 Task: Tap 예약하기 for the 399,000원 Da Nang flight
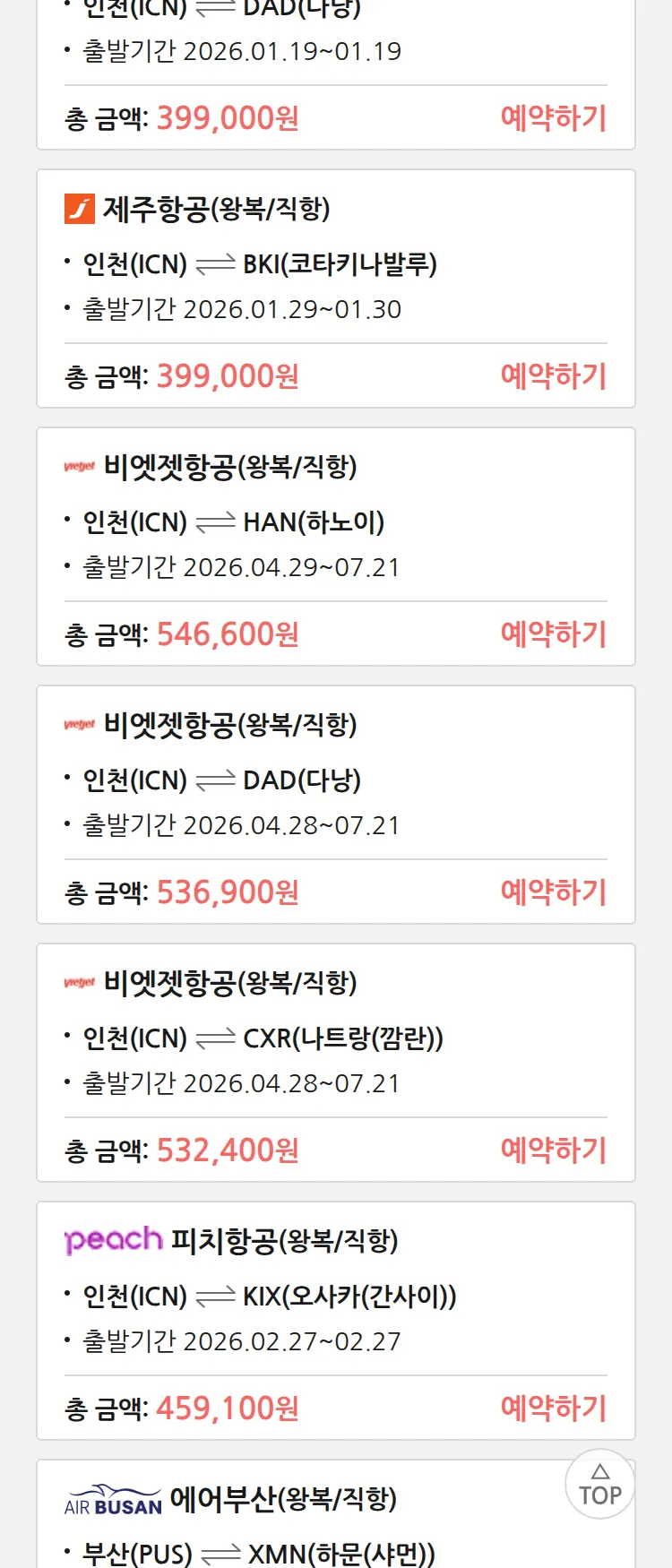553,118
